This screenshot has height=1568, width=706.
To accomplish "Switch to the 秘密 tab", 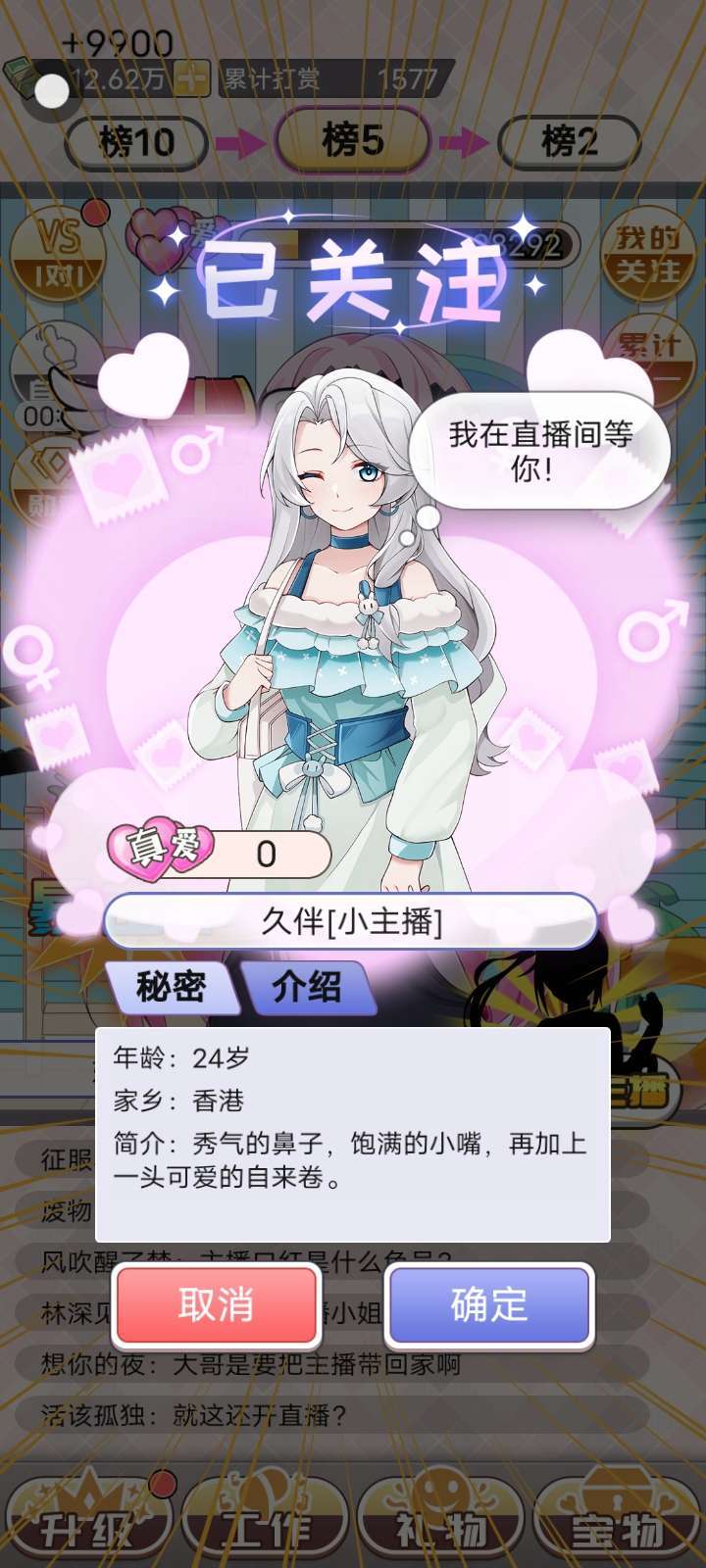I will click(172, 987).
